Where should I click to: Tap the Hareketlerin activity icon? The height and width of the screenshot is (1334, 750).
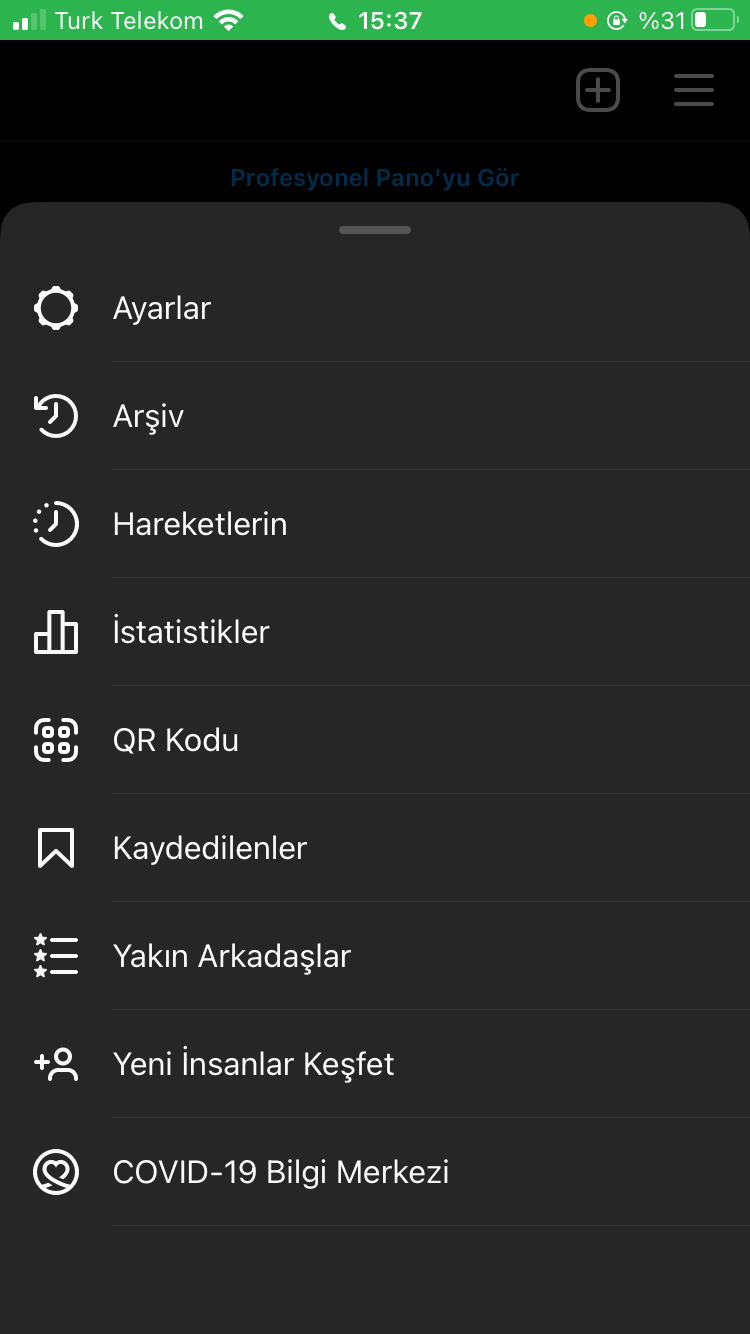pyautogui.click(x=55, y=523)
